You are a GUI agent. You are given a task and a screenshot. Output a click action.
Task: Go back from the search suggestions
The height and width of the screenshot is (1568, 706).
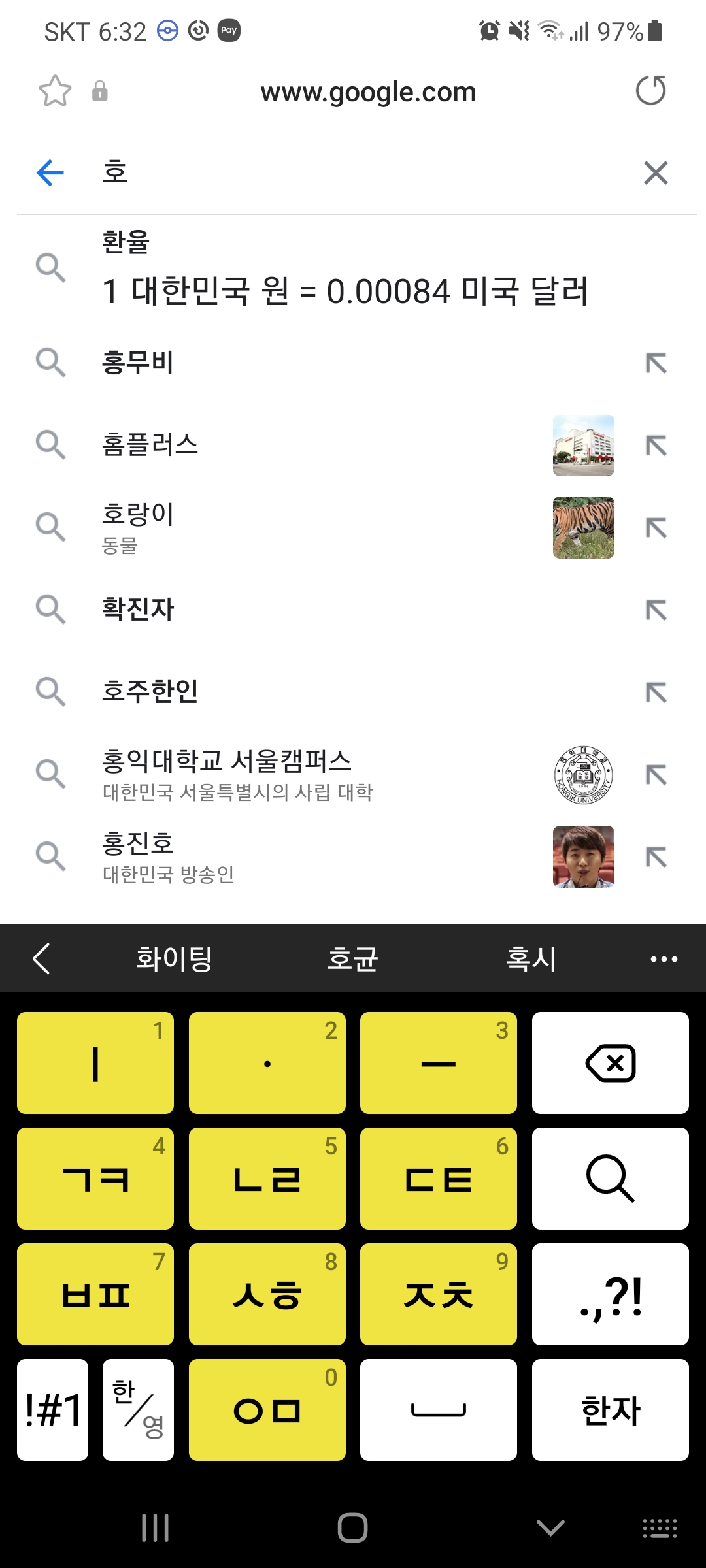[50, 173]
